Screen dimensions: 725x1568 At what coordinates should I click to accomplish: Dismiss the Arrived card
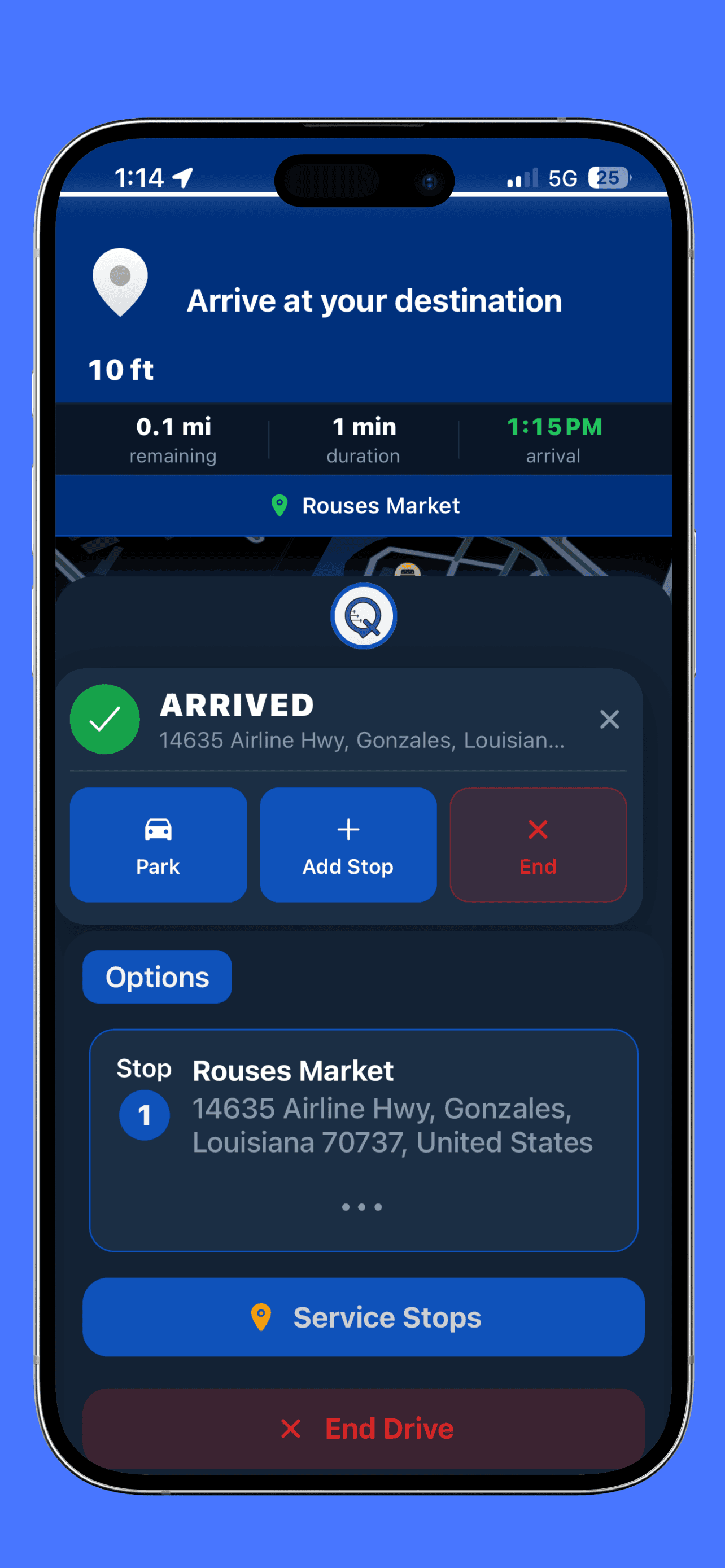click(x=609, y=720)
